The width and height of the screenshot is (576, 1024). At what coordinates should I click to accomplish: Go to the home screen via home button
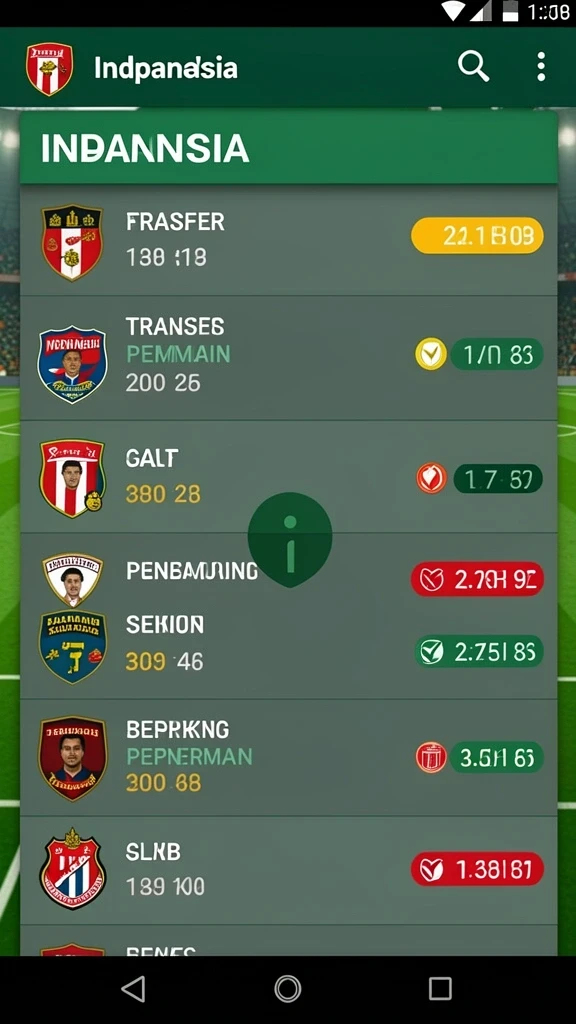point(287,989)
